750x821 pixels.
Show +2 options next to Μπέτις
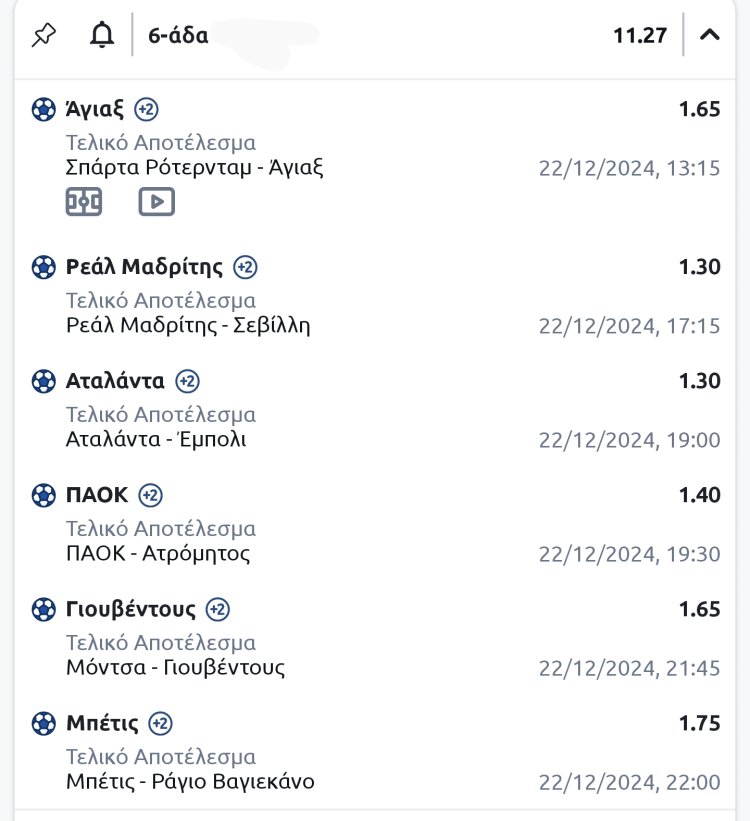[x=160, y=723]
